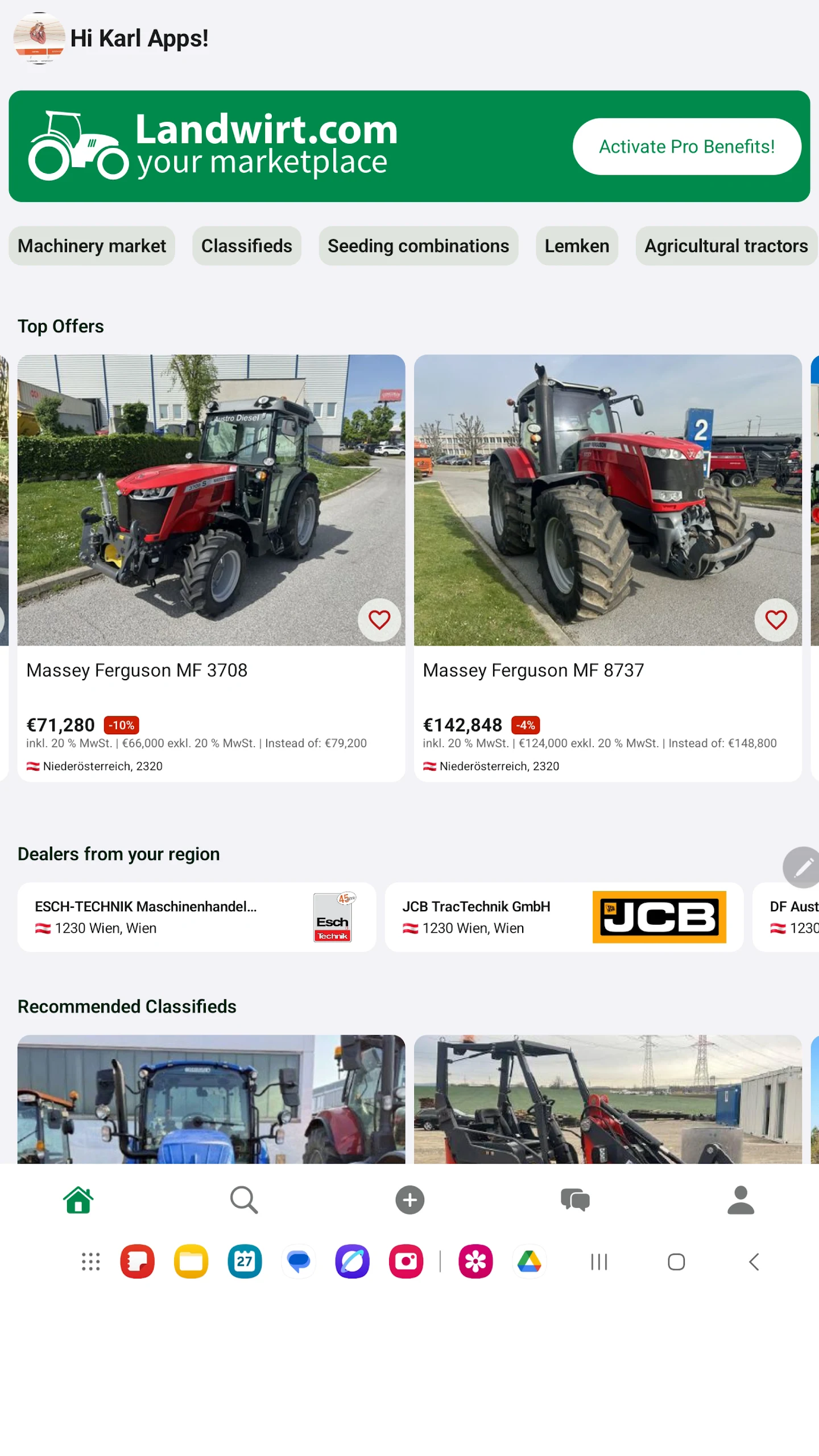Image resolution: width=819 pixels, height=1456 pixels.
Task: Open the Classifieds chip
Action: (x=246, y=246)
